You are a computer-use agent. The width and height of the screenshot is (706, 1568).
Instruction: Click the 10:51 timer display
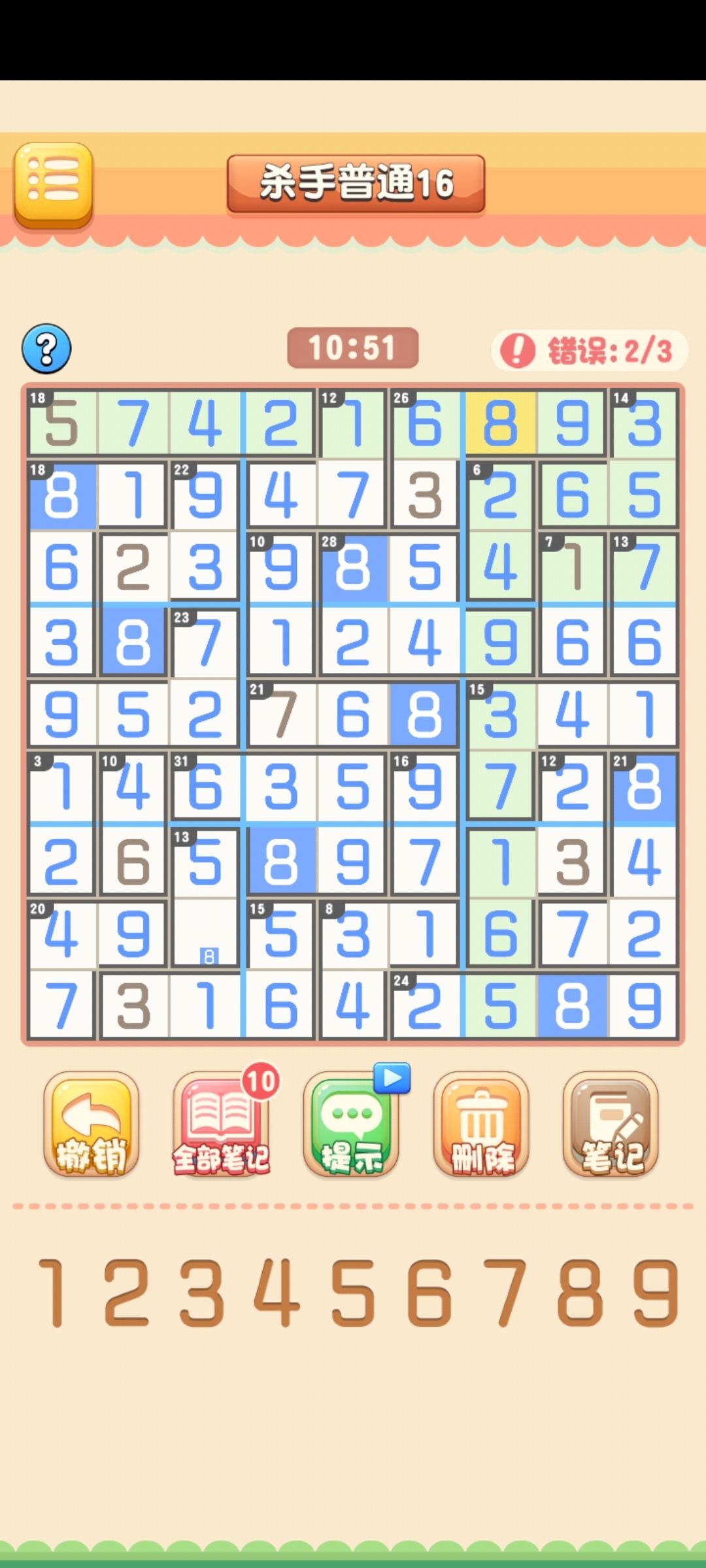point(353,346)
